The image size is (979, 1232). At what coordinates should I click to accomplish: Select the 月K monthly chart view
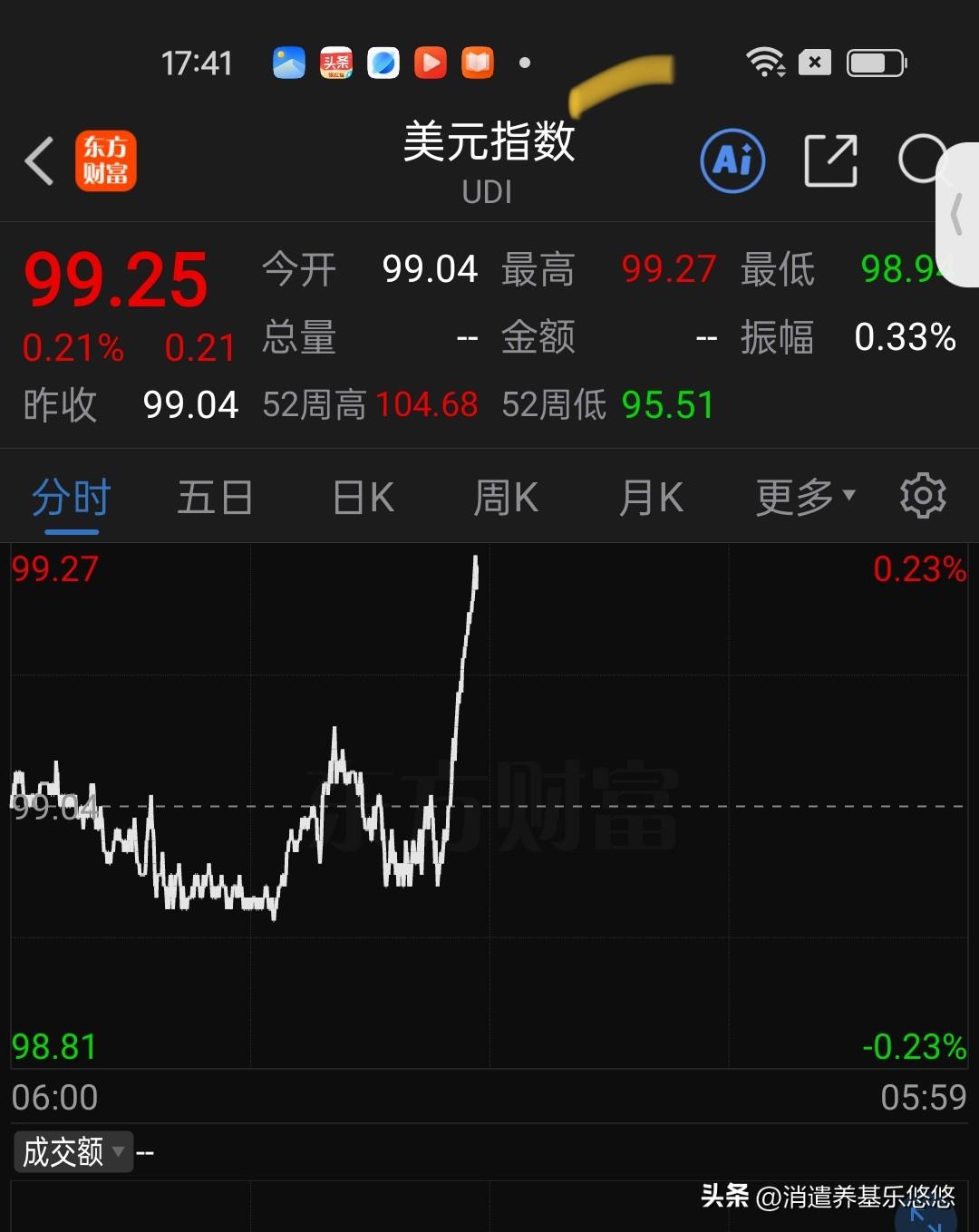click(652, 497)
